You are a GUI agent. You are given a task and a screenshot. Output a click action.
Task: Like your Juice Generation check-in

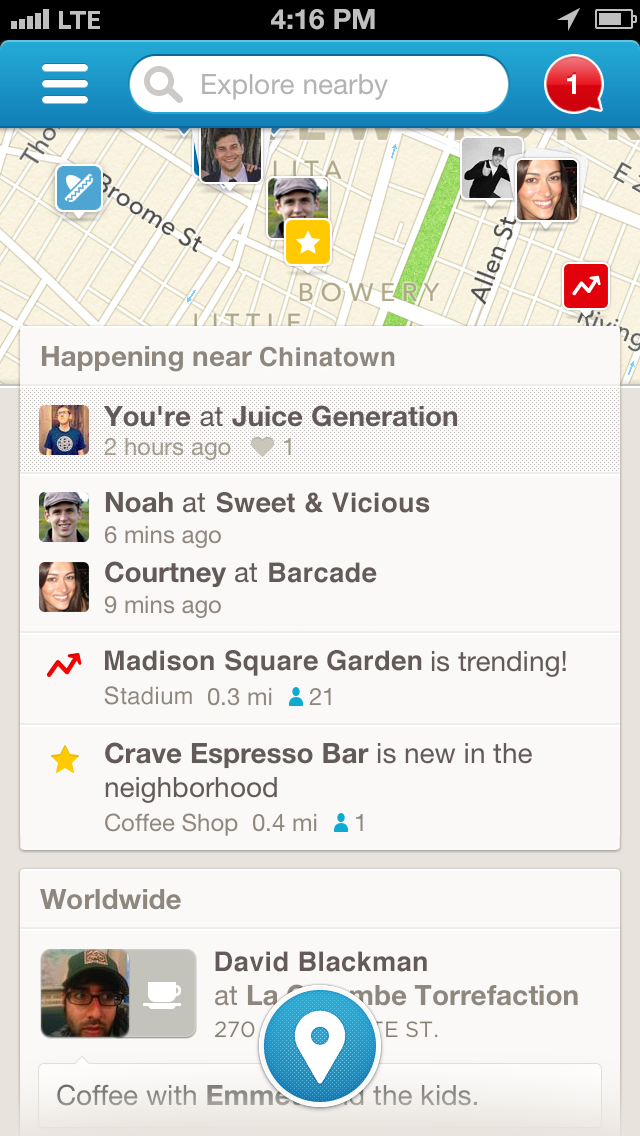click(x=263, y=447)
